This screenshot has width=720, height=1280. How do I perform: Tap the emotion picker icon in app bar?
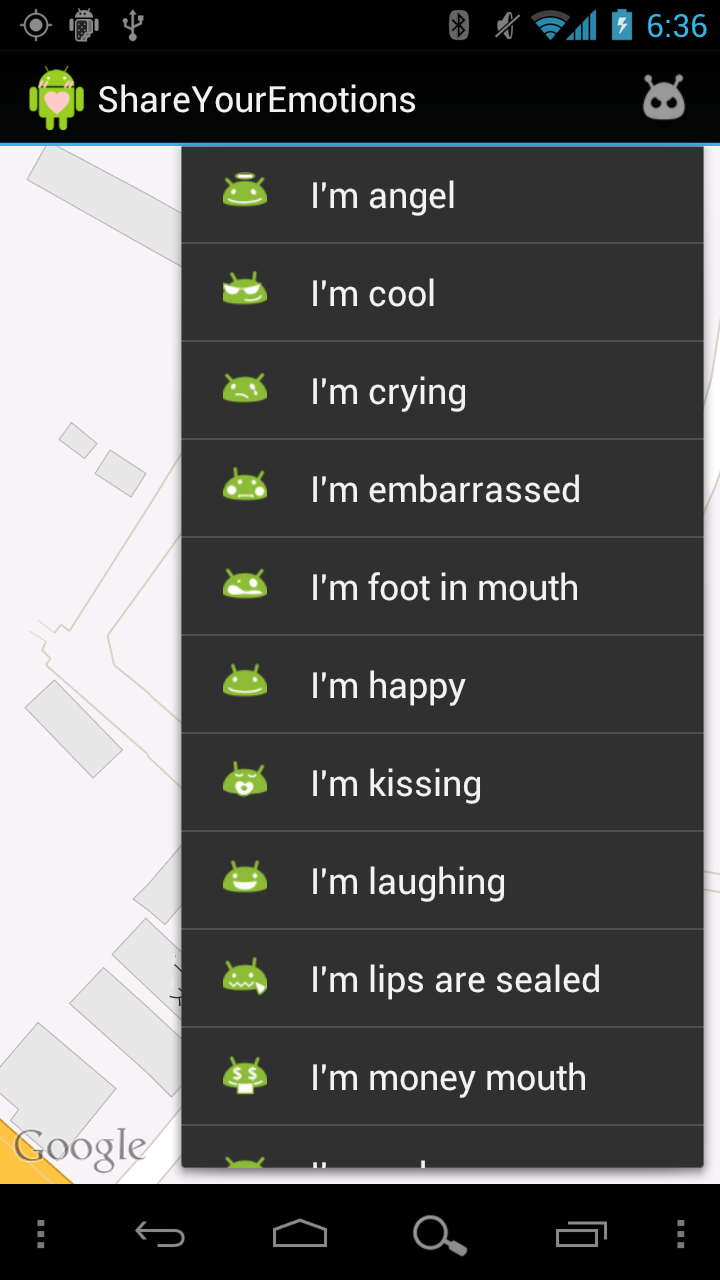pyautogui.click(x=663, y=98)
